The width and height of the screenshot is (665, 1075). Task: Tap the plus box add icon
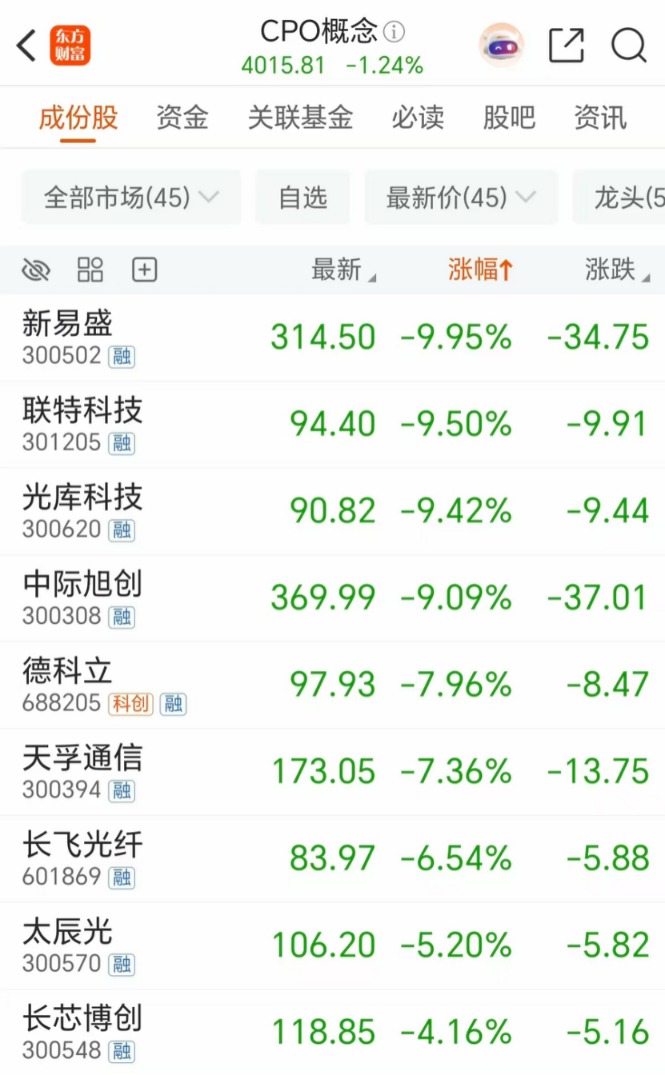tap(144, 269)
